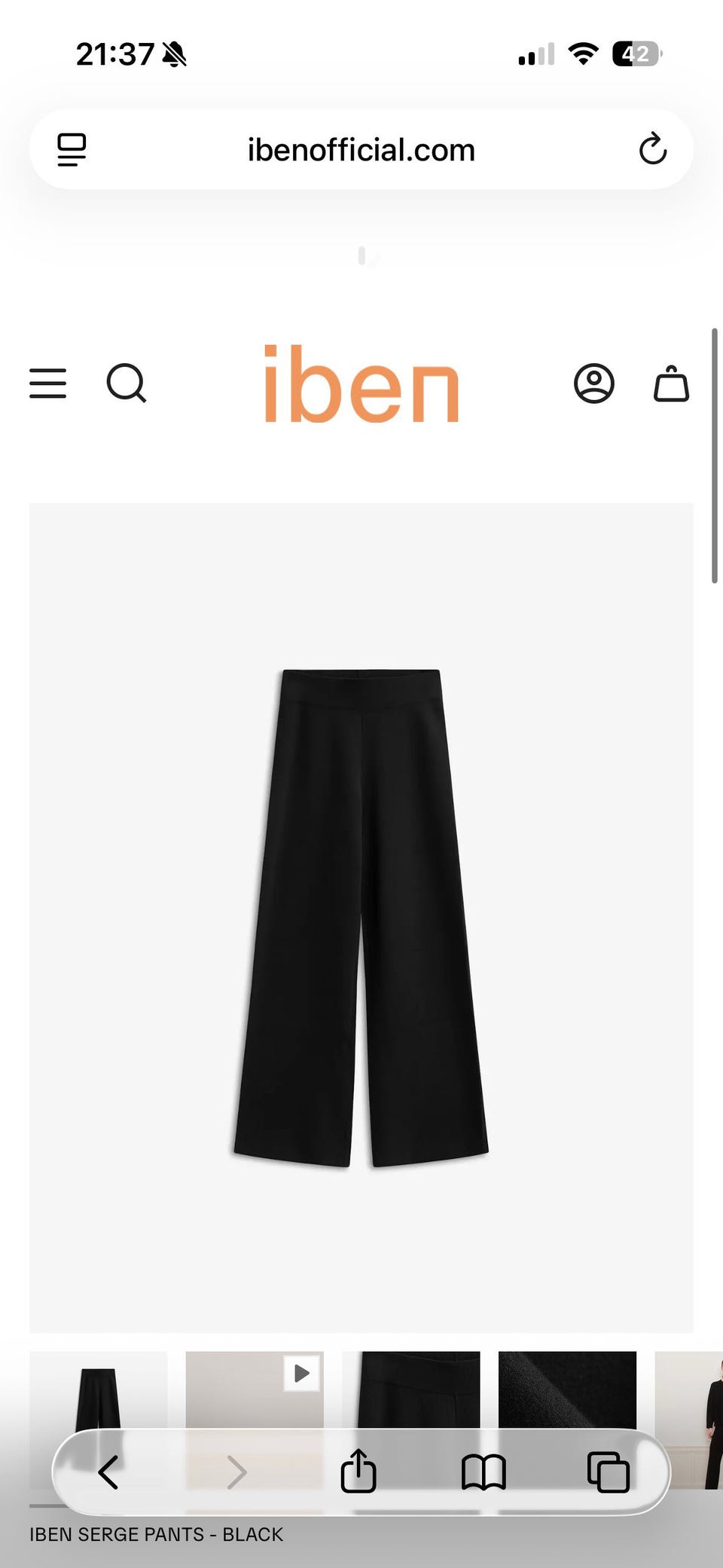The width and height of the screenshot is (723, 1568).
Task: Tap the ibenofficial.com address bar
Action: click(x=361, y=150)
